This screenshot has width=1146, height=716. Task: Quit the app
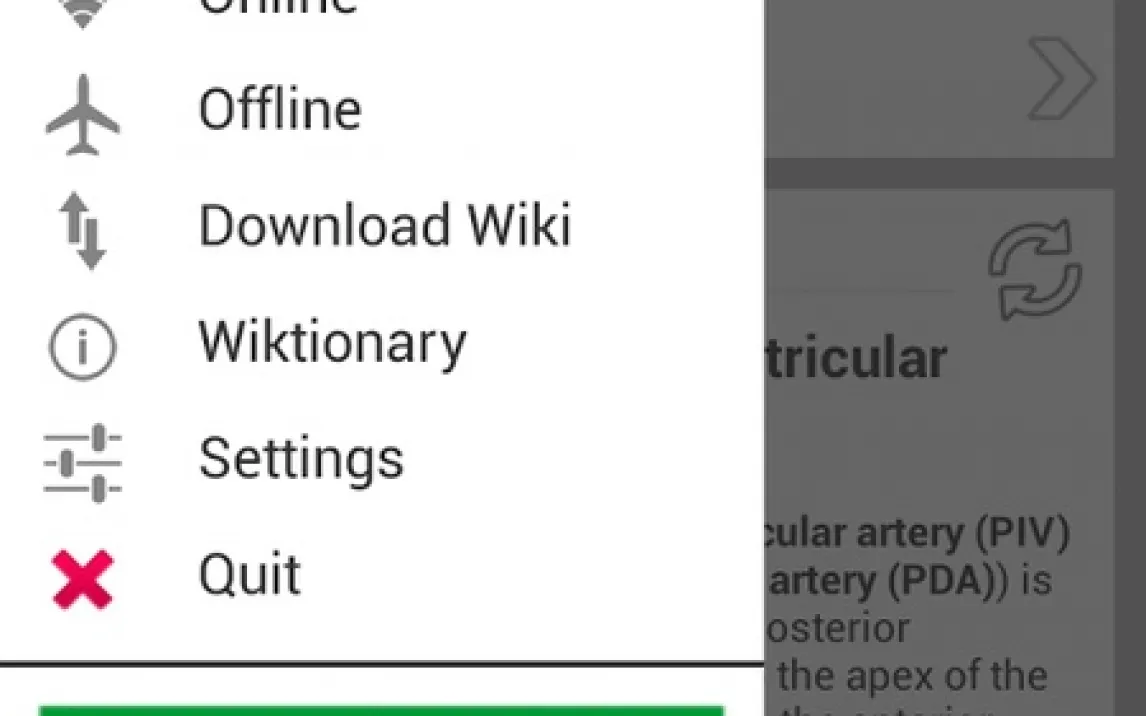point(382,576)
